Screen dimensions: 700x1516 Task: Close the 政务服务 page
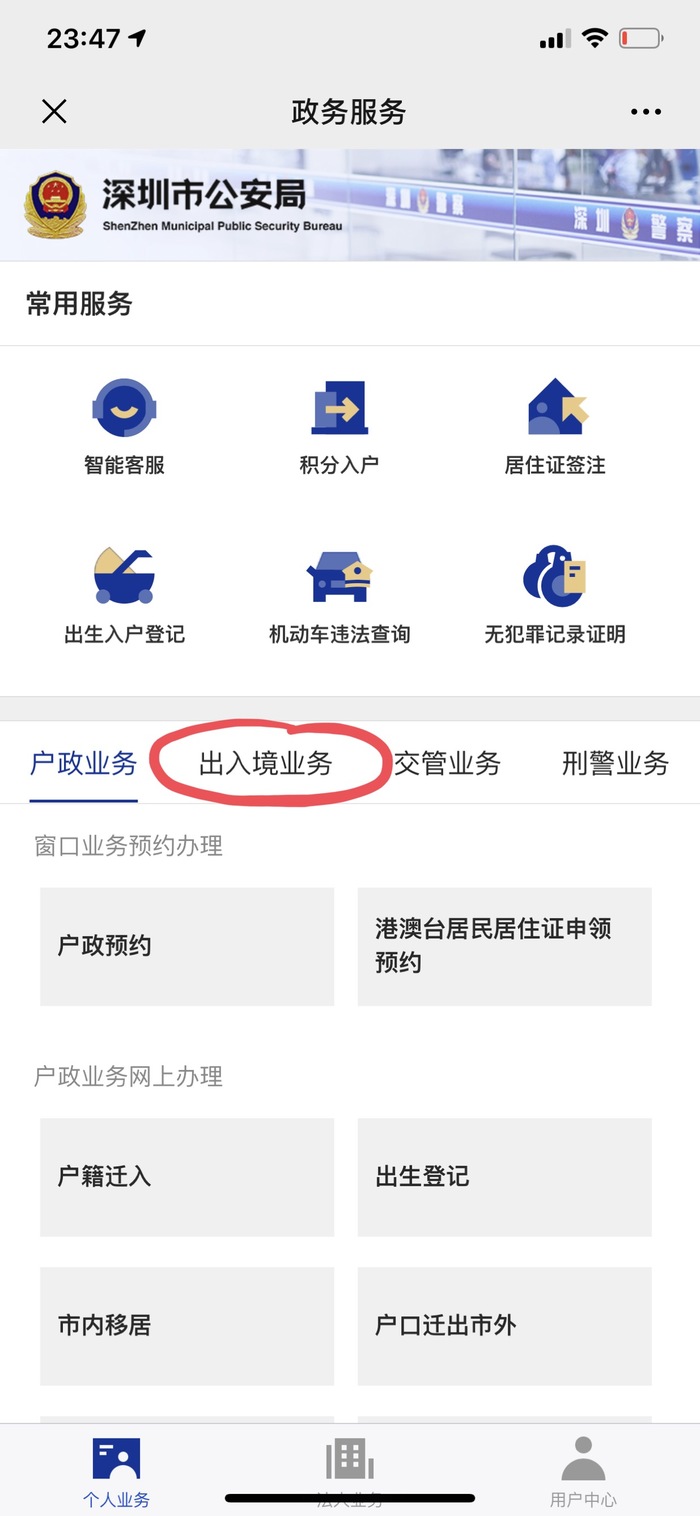click(54, 112)
